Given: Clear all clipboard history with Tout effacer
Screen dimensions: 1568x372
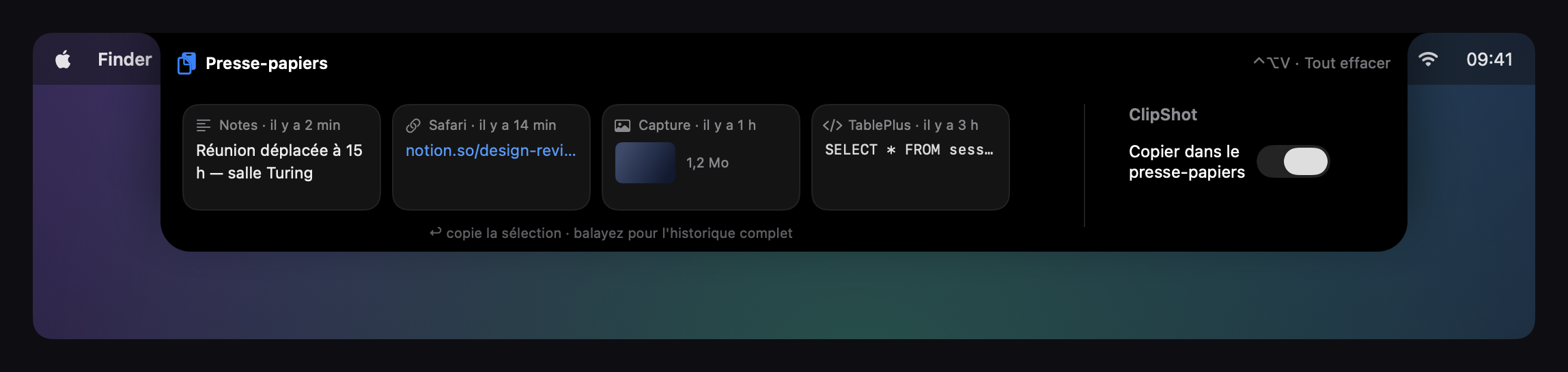Looking at the screenshot, I should click(x=1347, y=63).
